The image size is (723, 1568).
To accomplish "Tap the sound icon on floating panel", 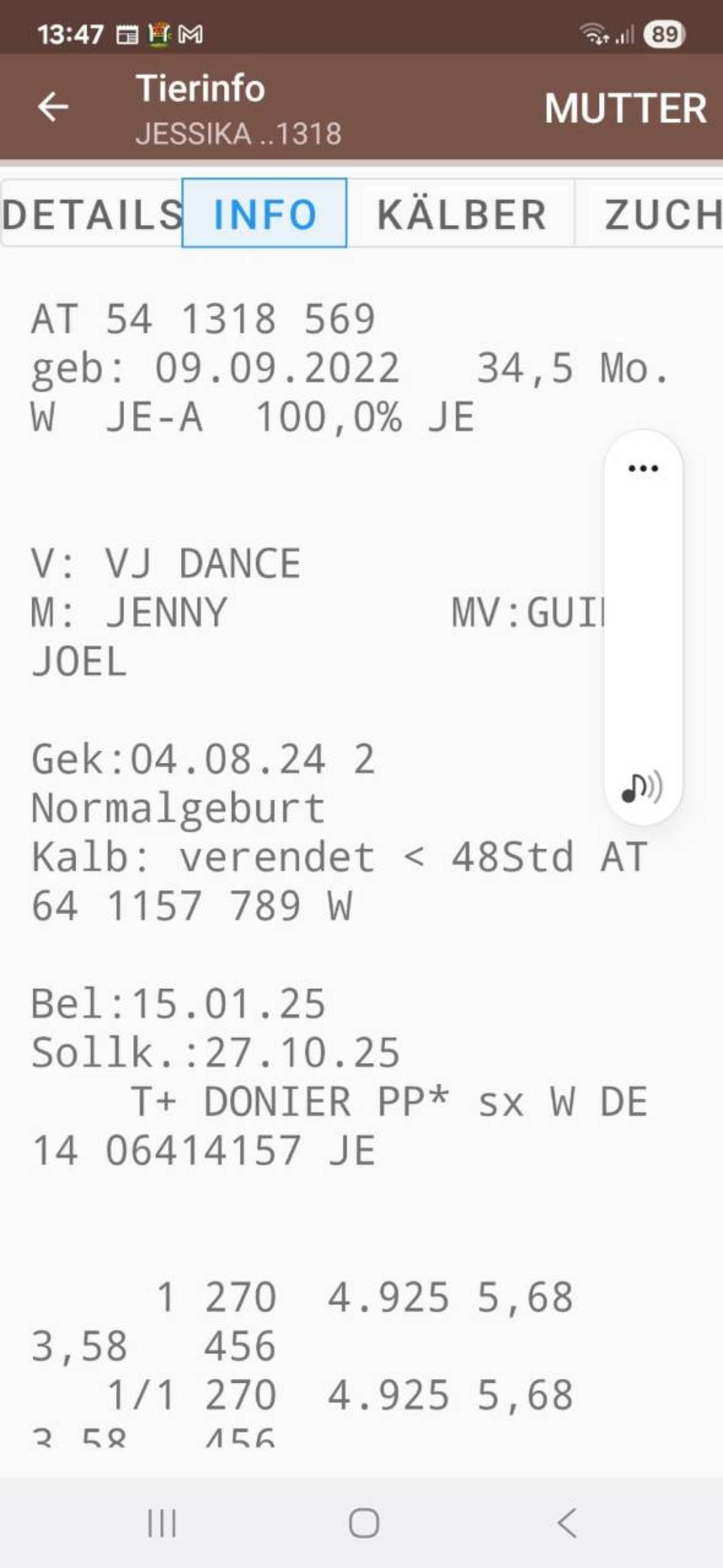I will point(642,788).
